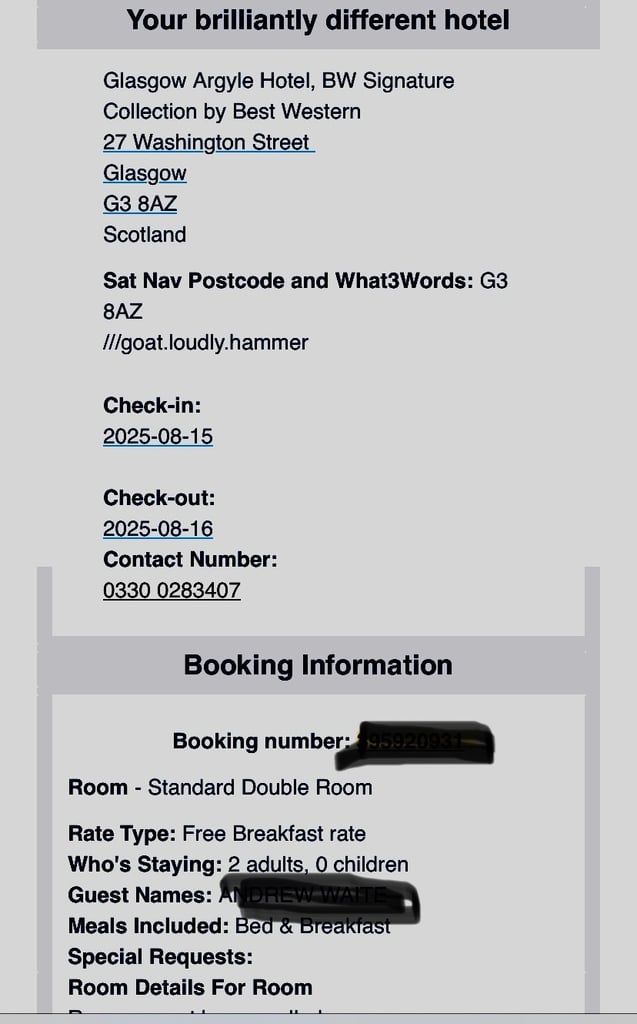The height and width of the screenshot is (1024, 637).
Task: Open the G3 8AZ postcode link
Action: click(140, 204)
